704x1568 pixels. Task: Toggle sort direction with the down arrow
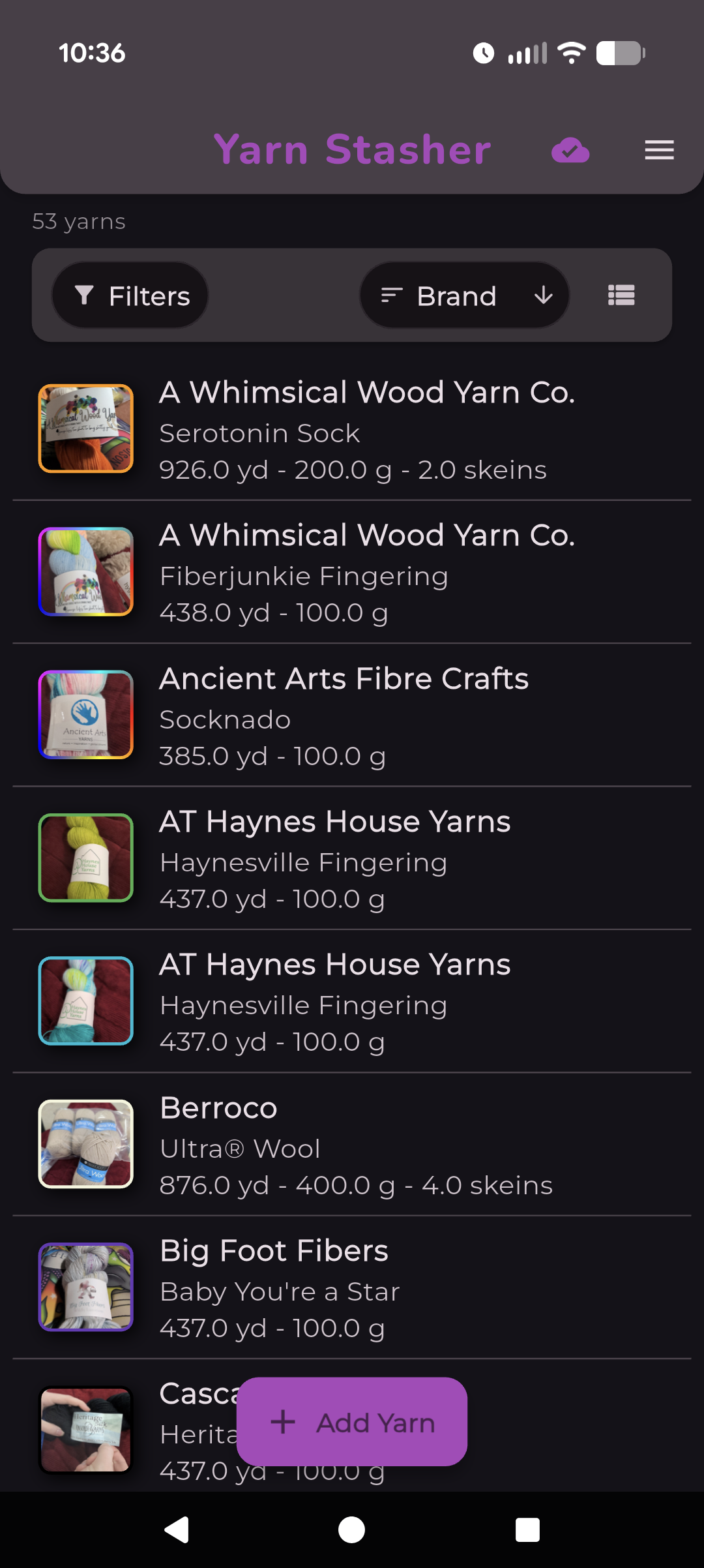[543, 295]
